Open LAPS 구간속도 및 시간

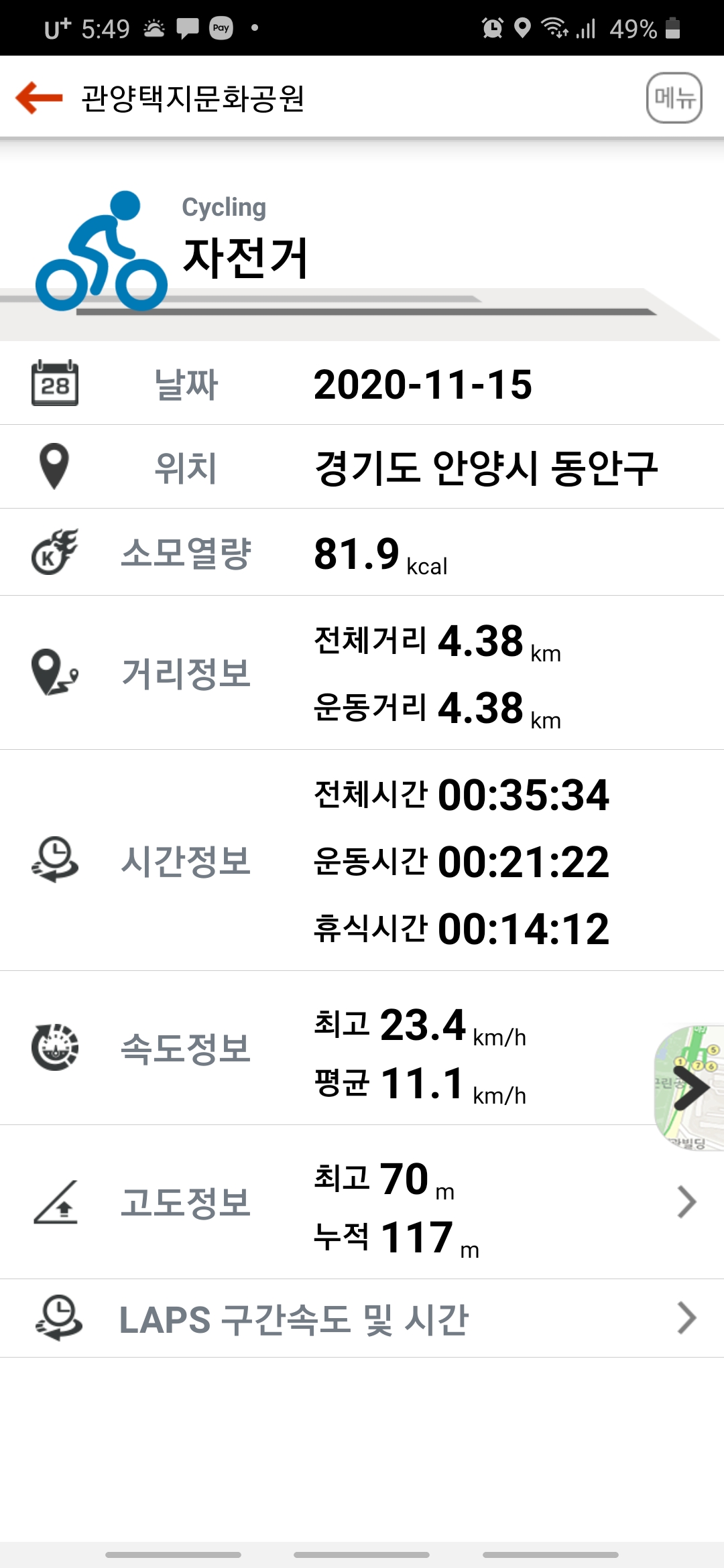click(362, 1319)
